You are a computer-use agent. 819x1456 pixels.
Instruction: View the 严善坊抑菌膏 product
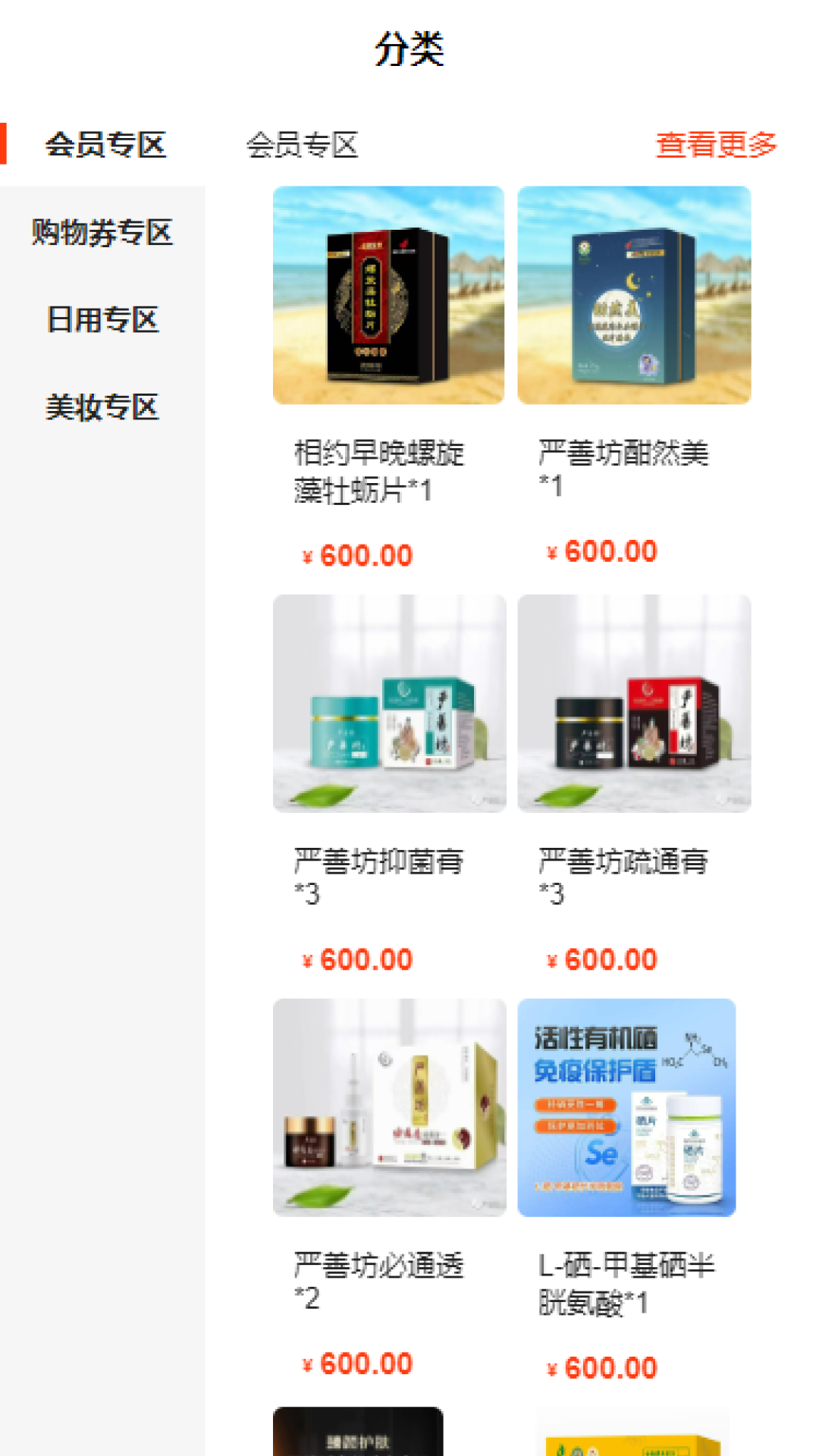[388, 704]
